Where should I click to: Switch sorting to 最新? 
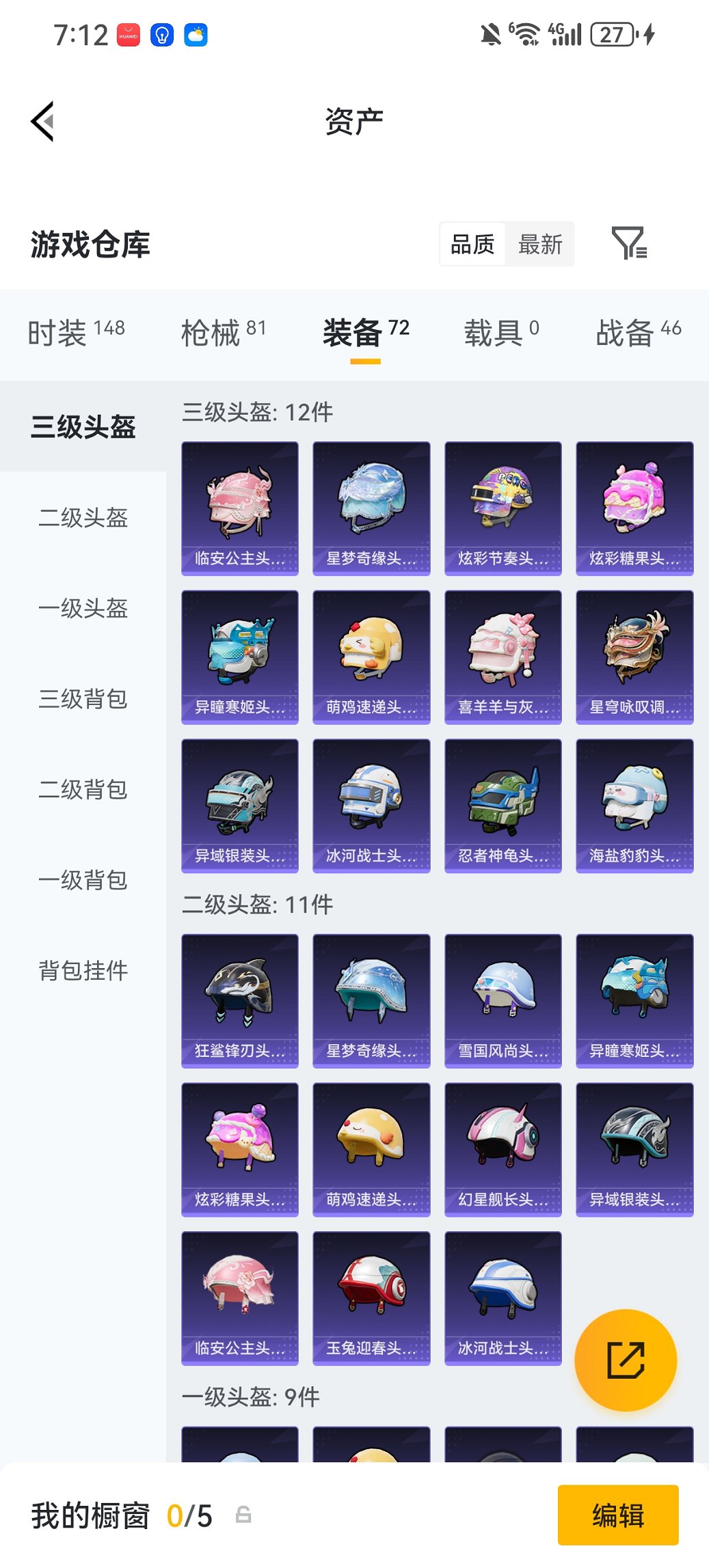point(539,244)
